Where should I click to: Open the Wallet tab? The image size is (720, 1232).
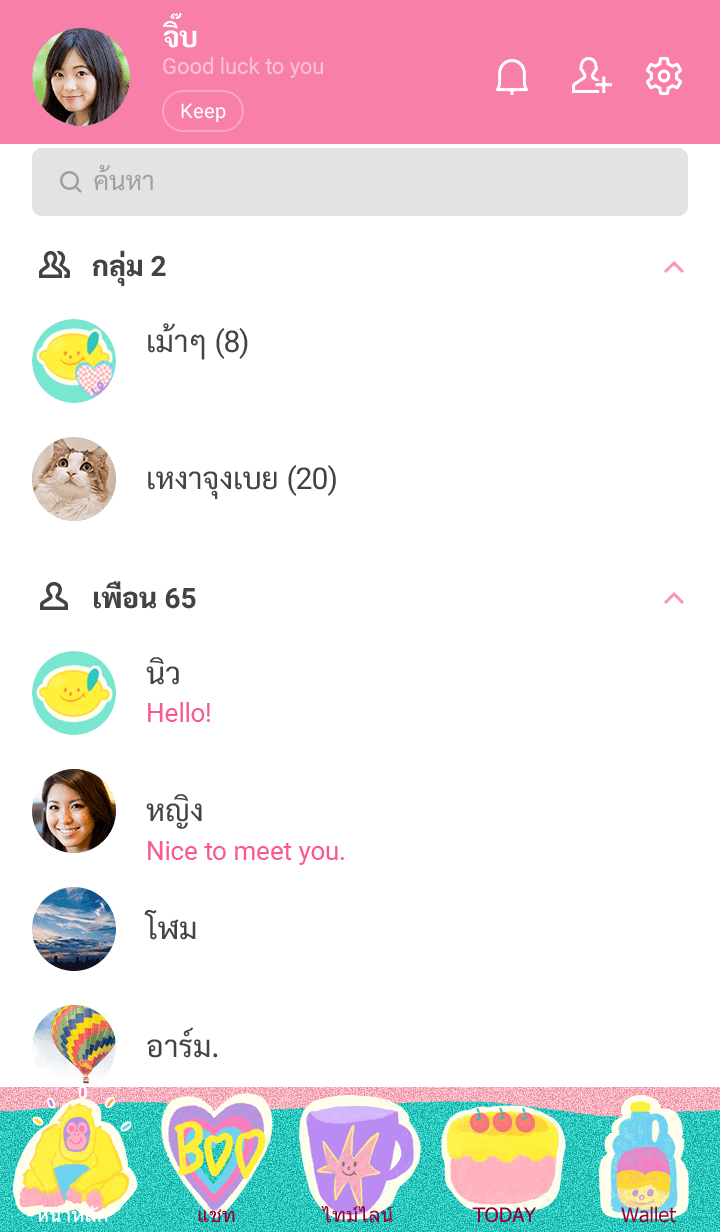point(647,1160)
